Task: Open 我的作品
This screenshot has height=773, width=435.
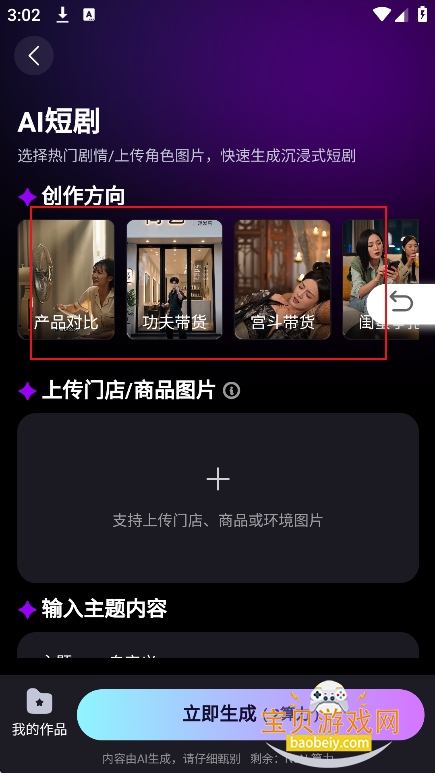Action: point(39,712)
